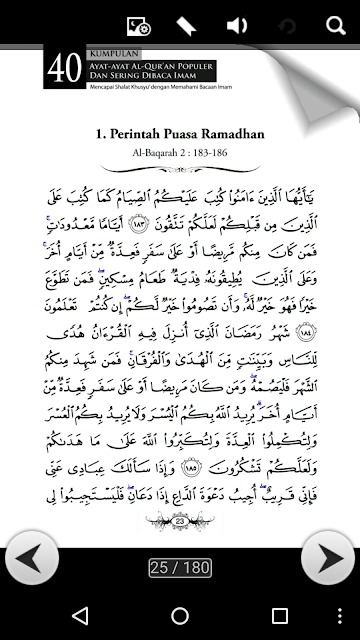Open the overflow menu dots
The image size is (360, 640).
tap(340, 616)
